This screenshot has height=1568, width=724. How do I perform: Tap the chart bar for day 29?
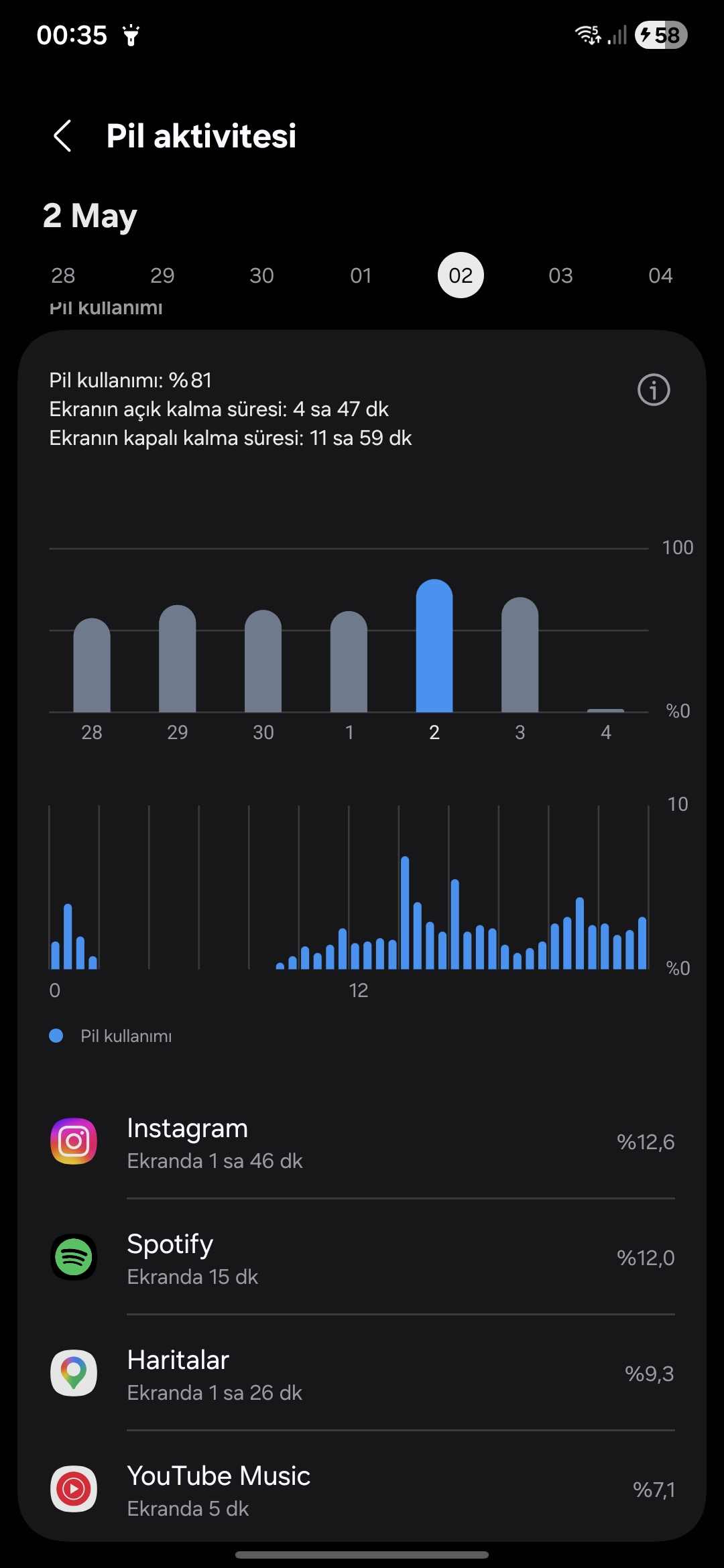(x=178, y=658)
